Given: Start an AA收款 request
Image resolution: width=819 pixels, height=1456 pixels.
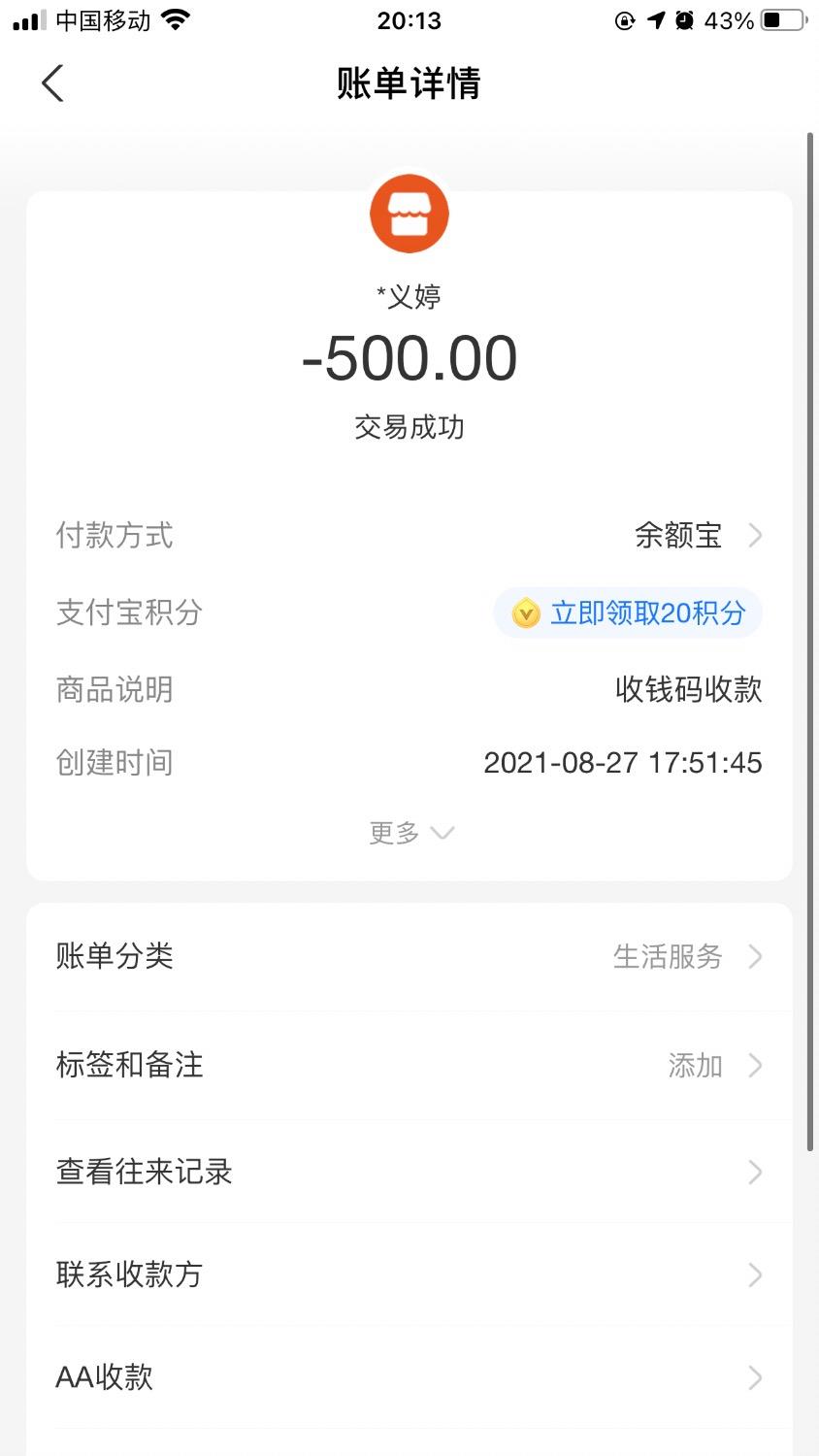Looking at the screenshot, I should 409,1377.
